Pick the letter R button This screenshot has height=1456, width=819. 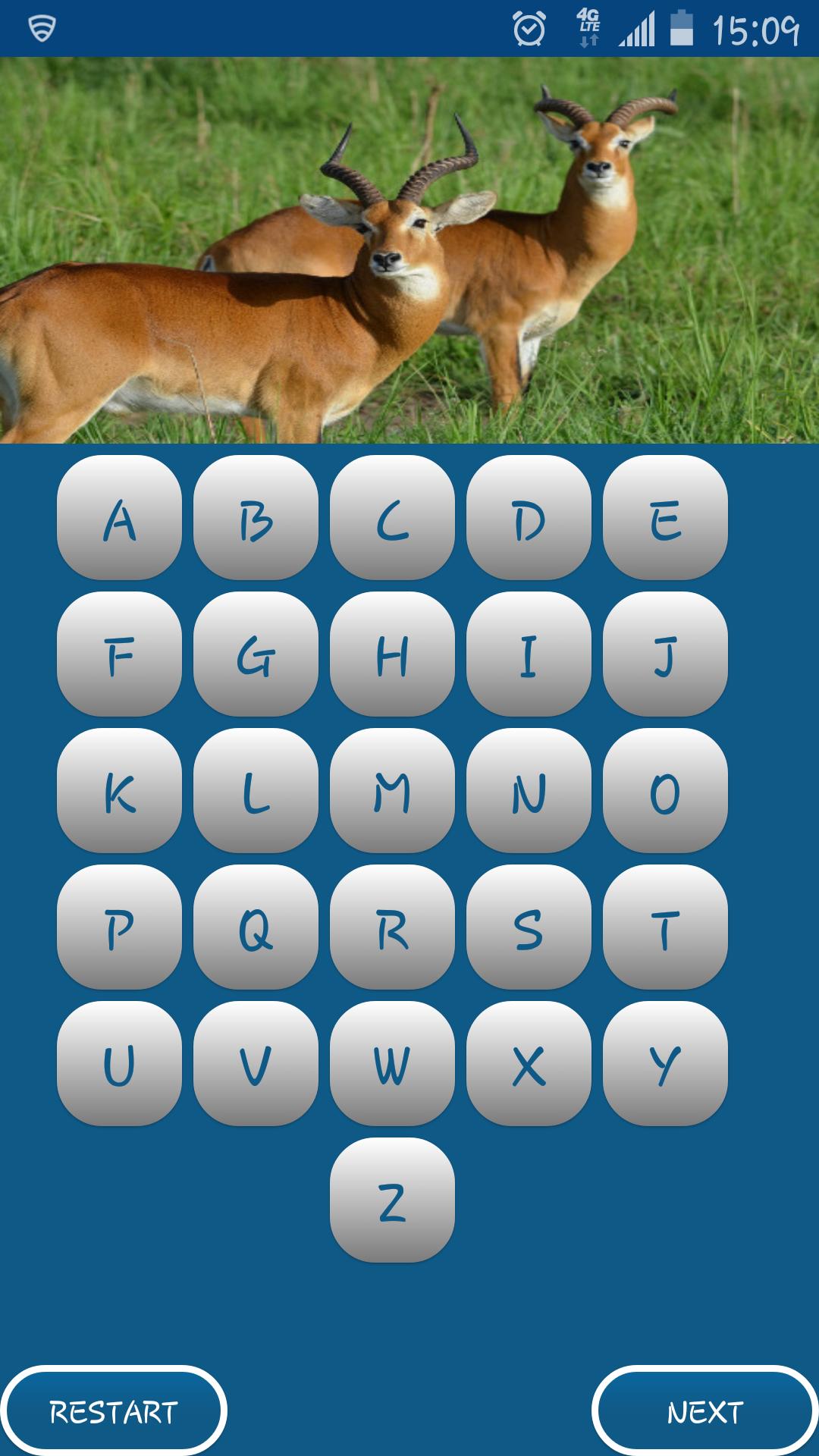[392, 927]
